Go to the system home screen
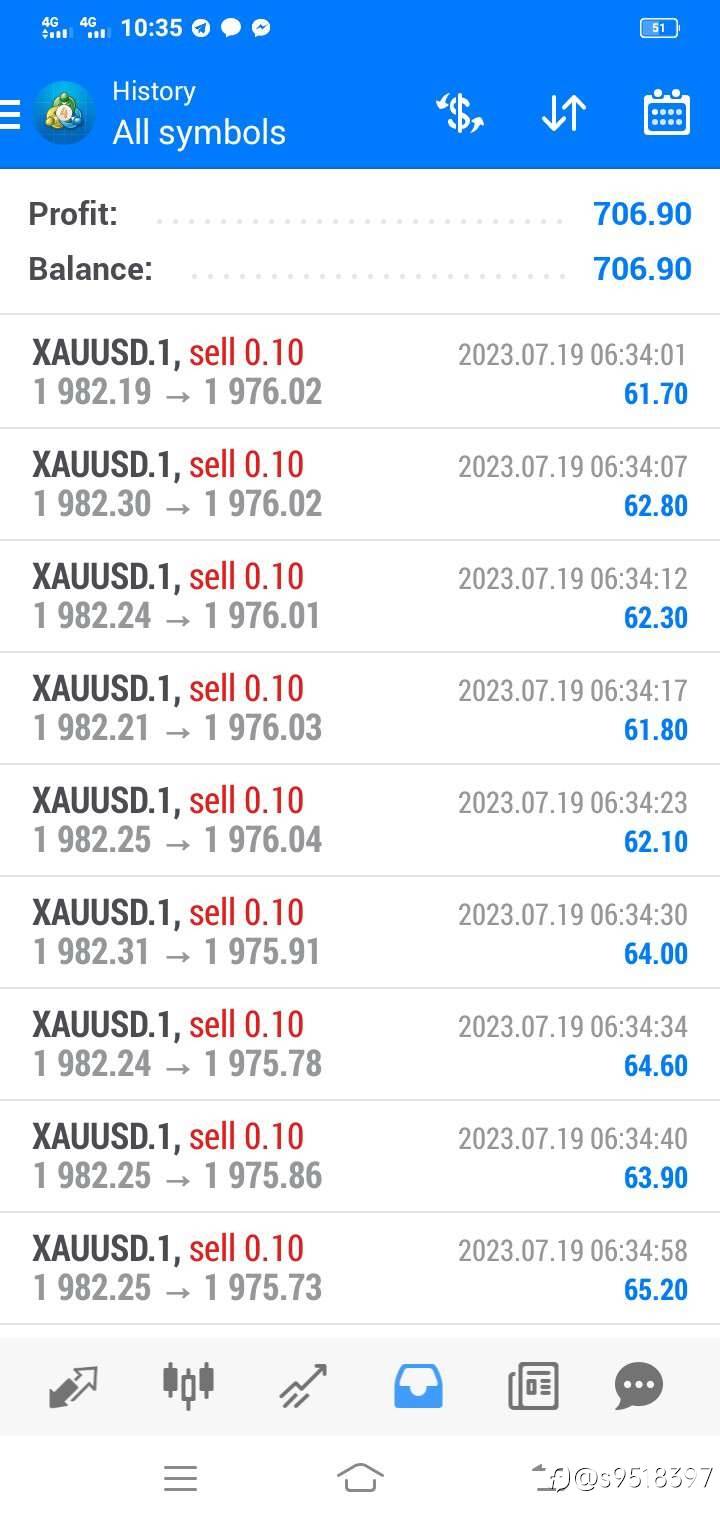Screen dimensions: 720x1520 click(360, 1477)
